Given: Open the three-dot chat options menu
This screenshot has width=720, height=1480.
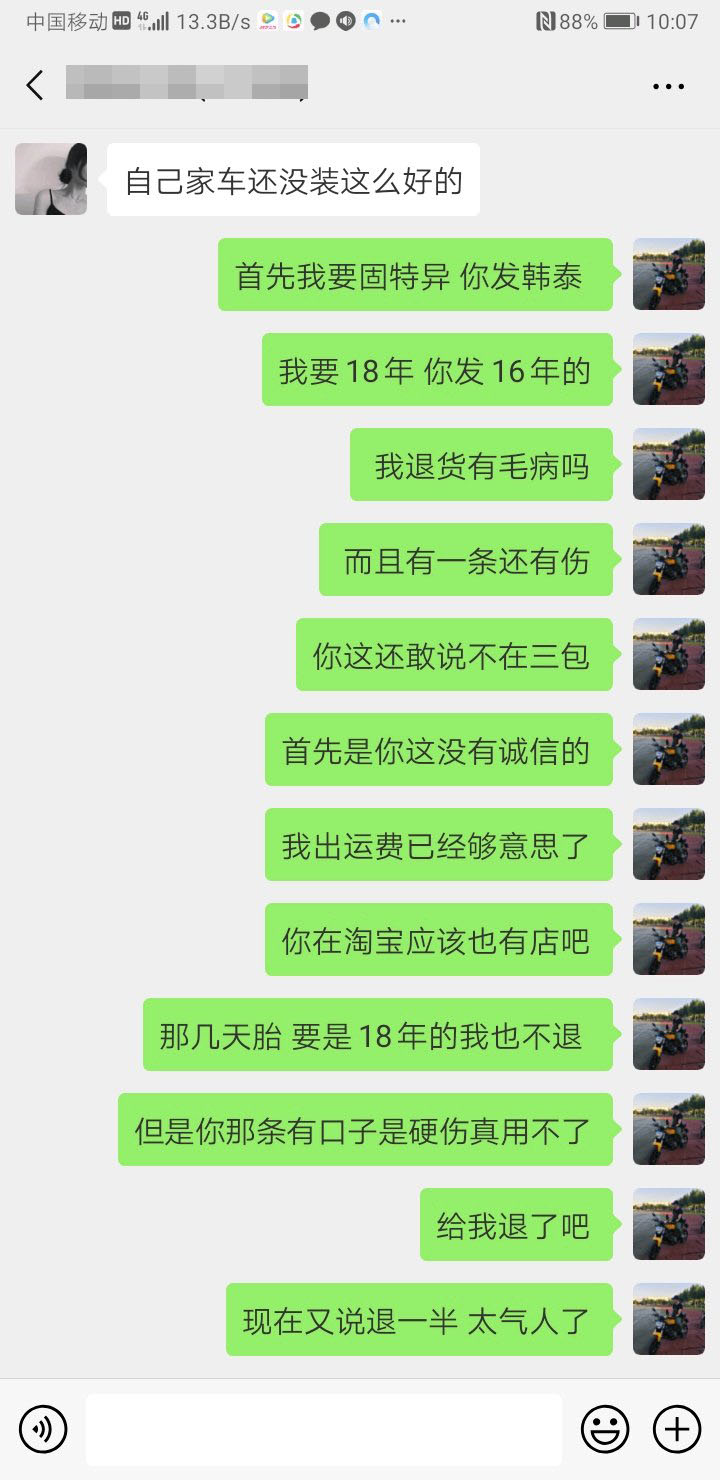Looking at the screenshot, I should point(668,86).
